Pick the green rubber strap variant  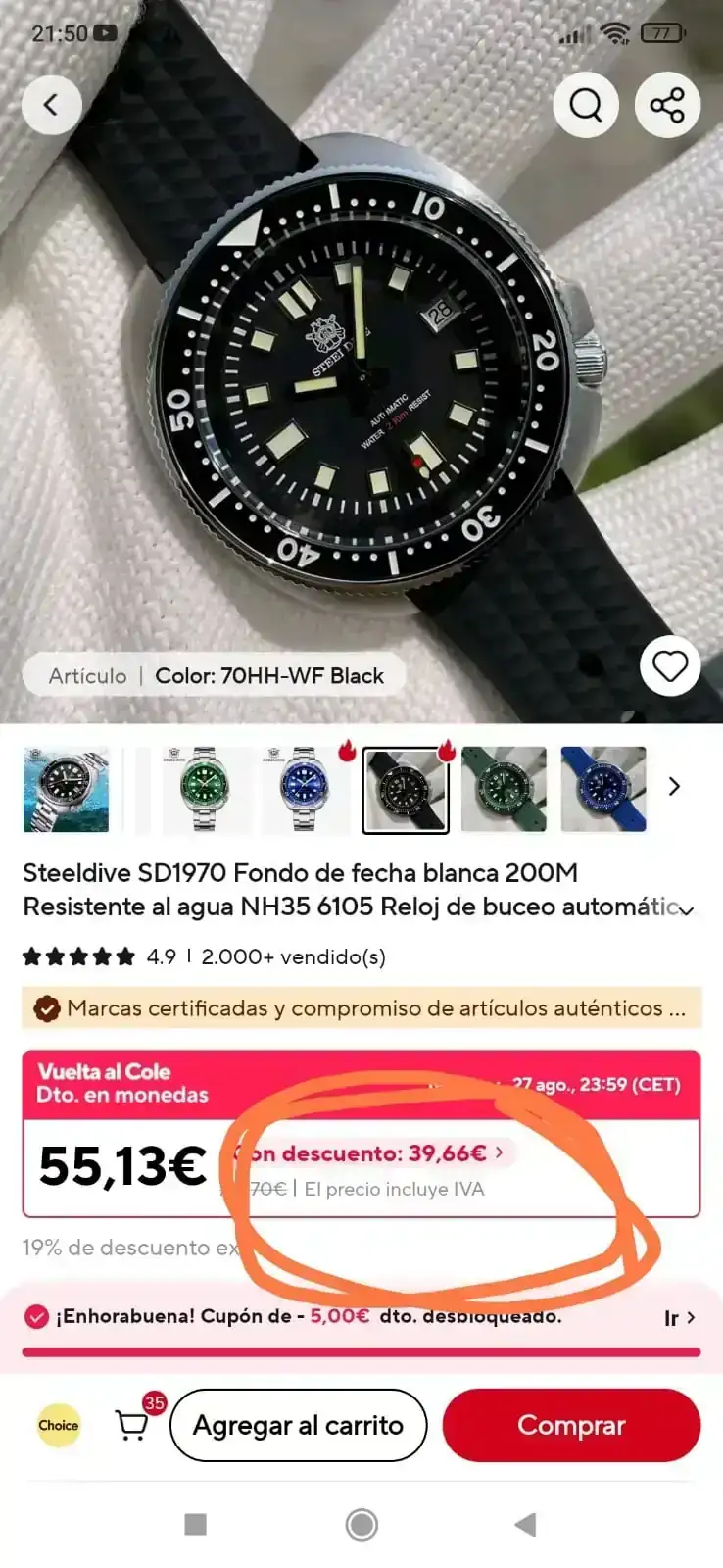504,790
